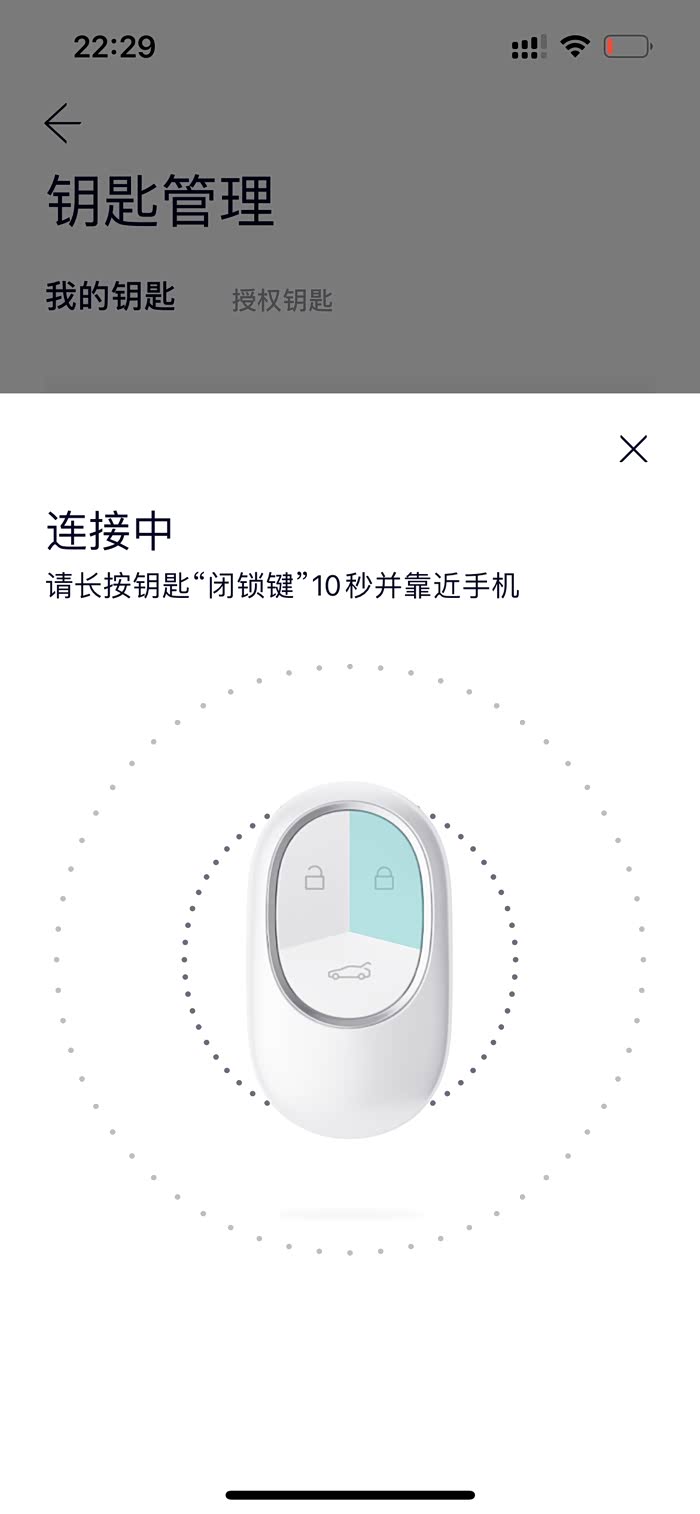Screen dimensions: 700x1514
Task: Go back using the top arrow
Action: click(62, 123)
